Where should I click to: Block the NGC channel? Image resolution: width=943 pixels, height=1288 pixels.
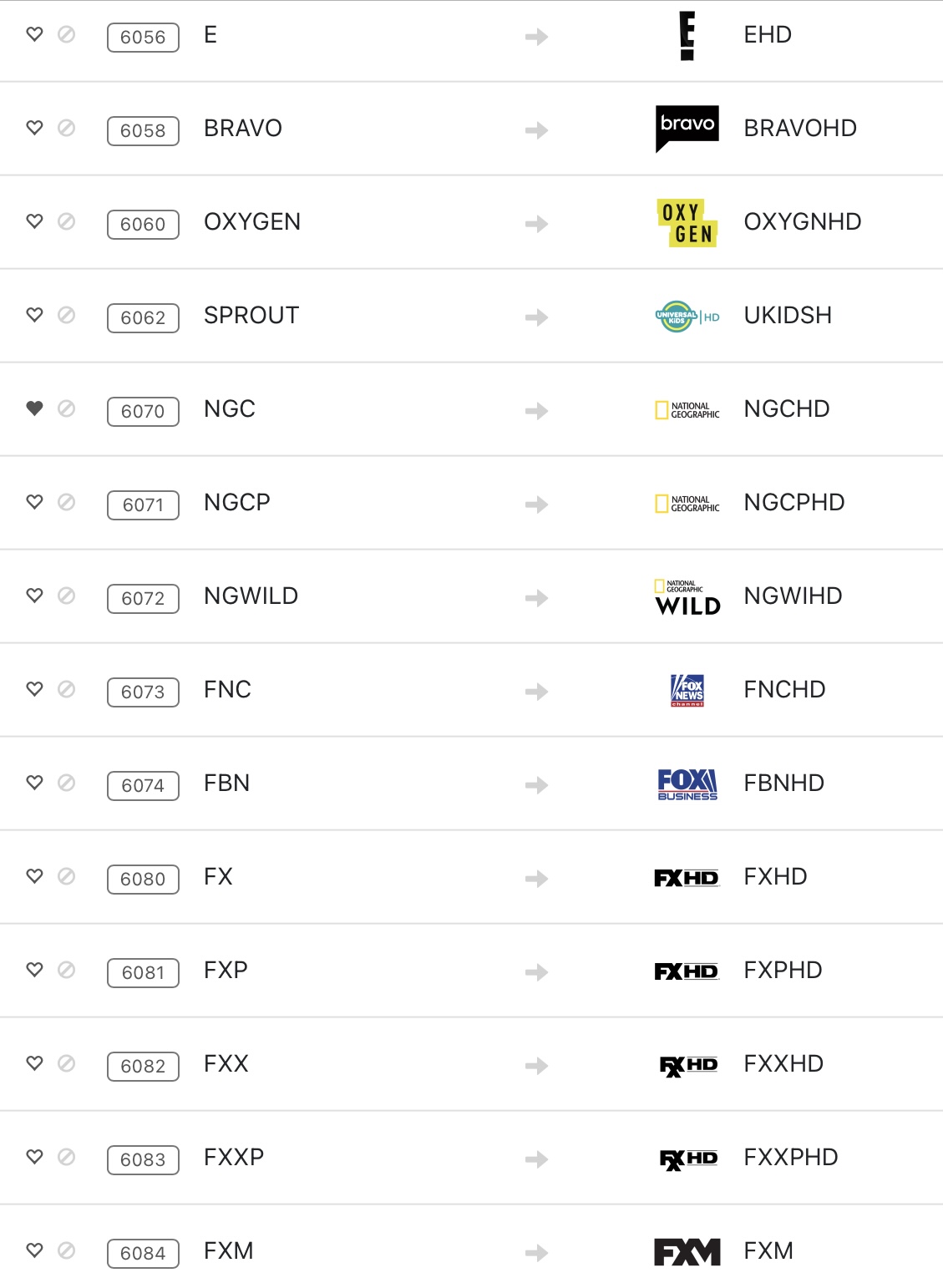click(67, 408)
